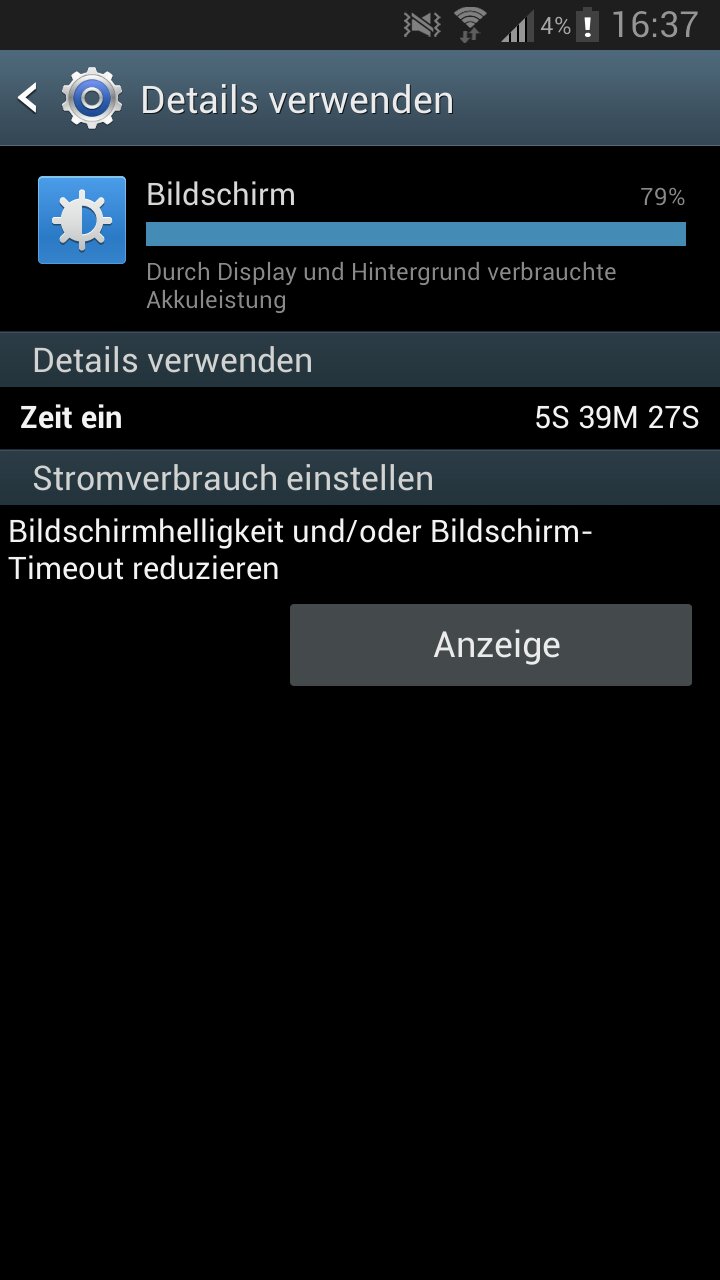Open the Anzeige display settings button
720x1280 pixels.
coord(491,645)
